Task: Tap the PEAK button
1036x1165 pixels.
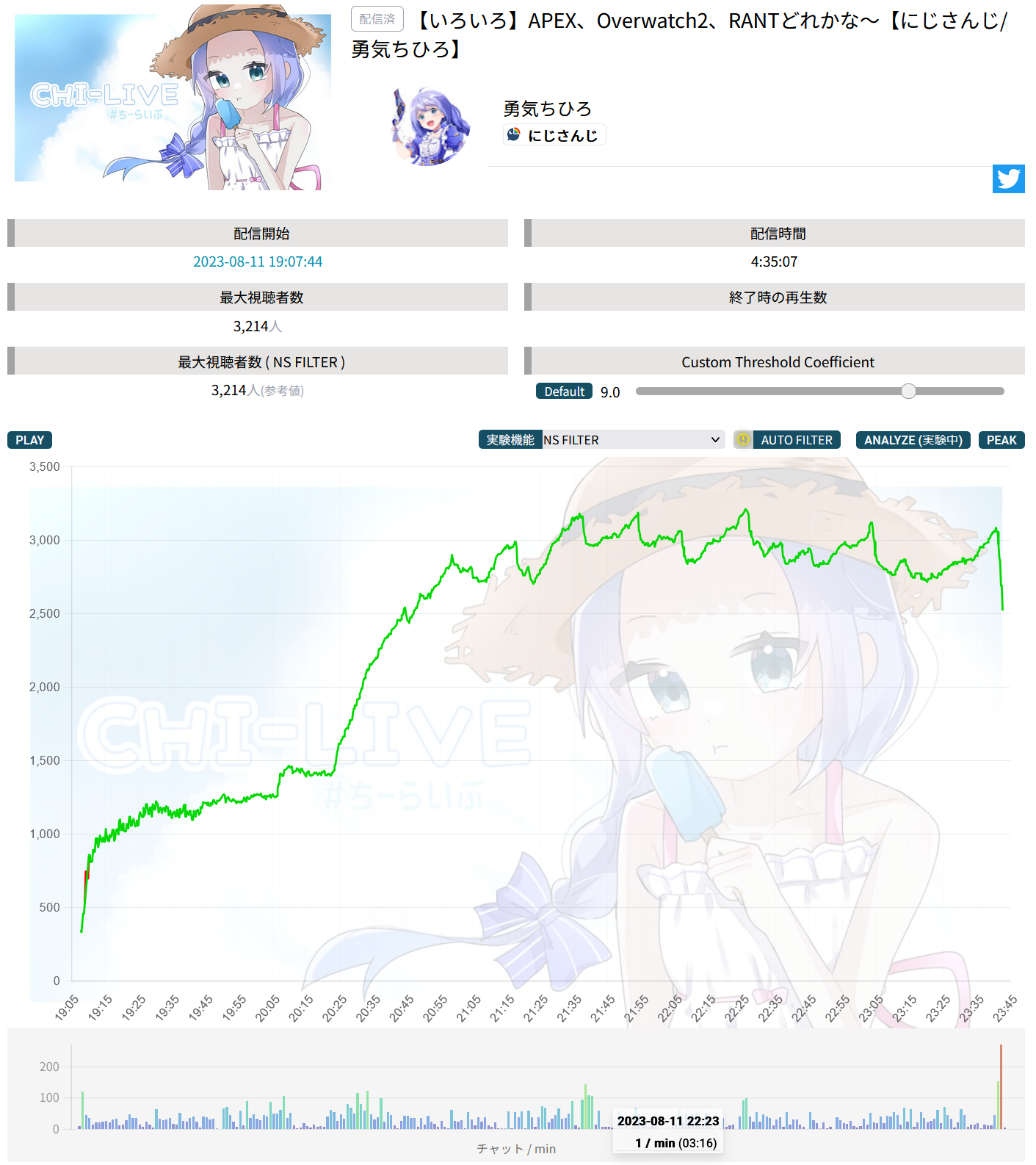Action: [x=1001, y=440]
